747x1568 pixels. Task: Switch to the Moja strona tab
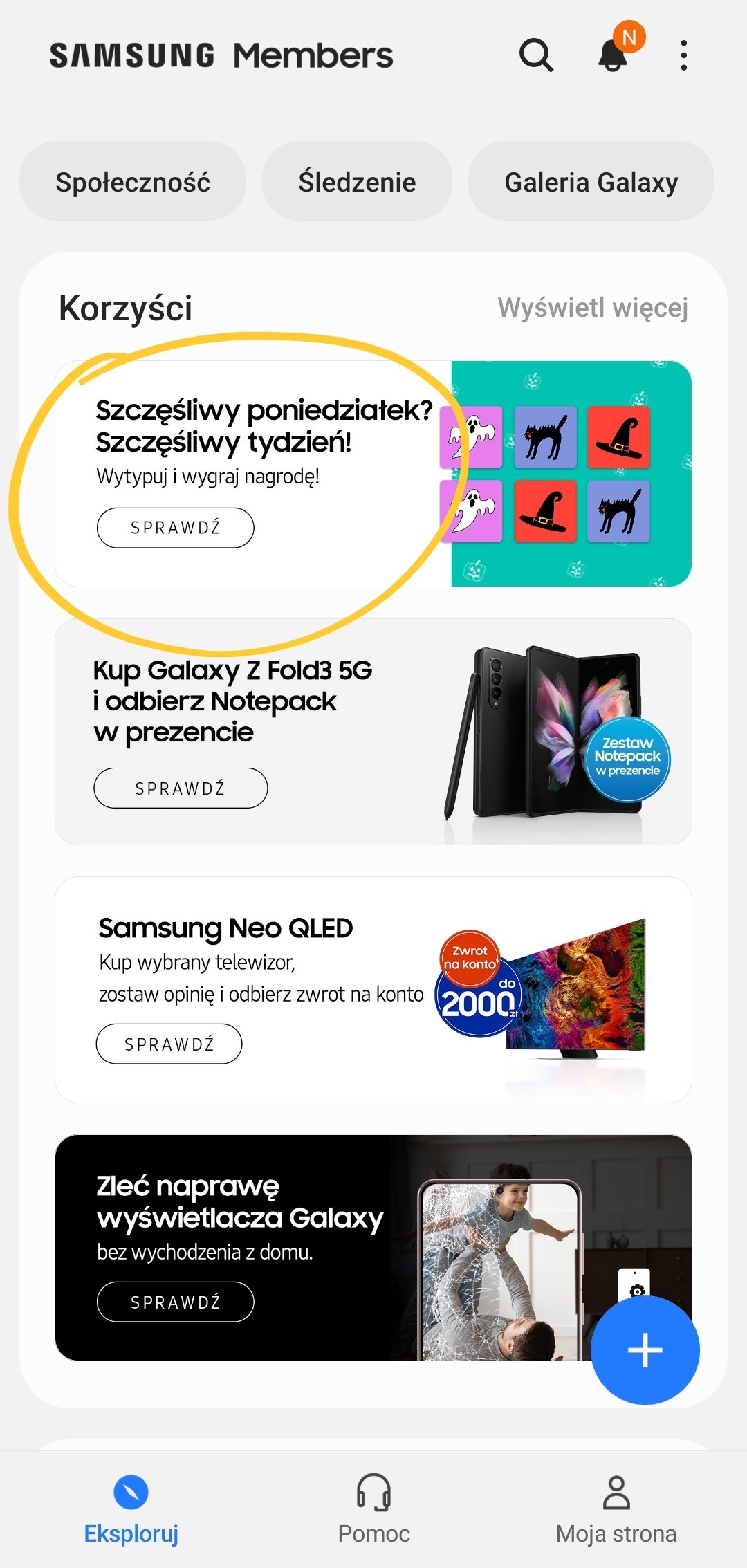click(616, 1508)
